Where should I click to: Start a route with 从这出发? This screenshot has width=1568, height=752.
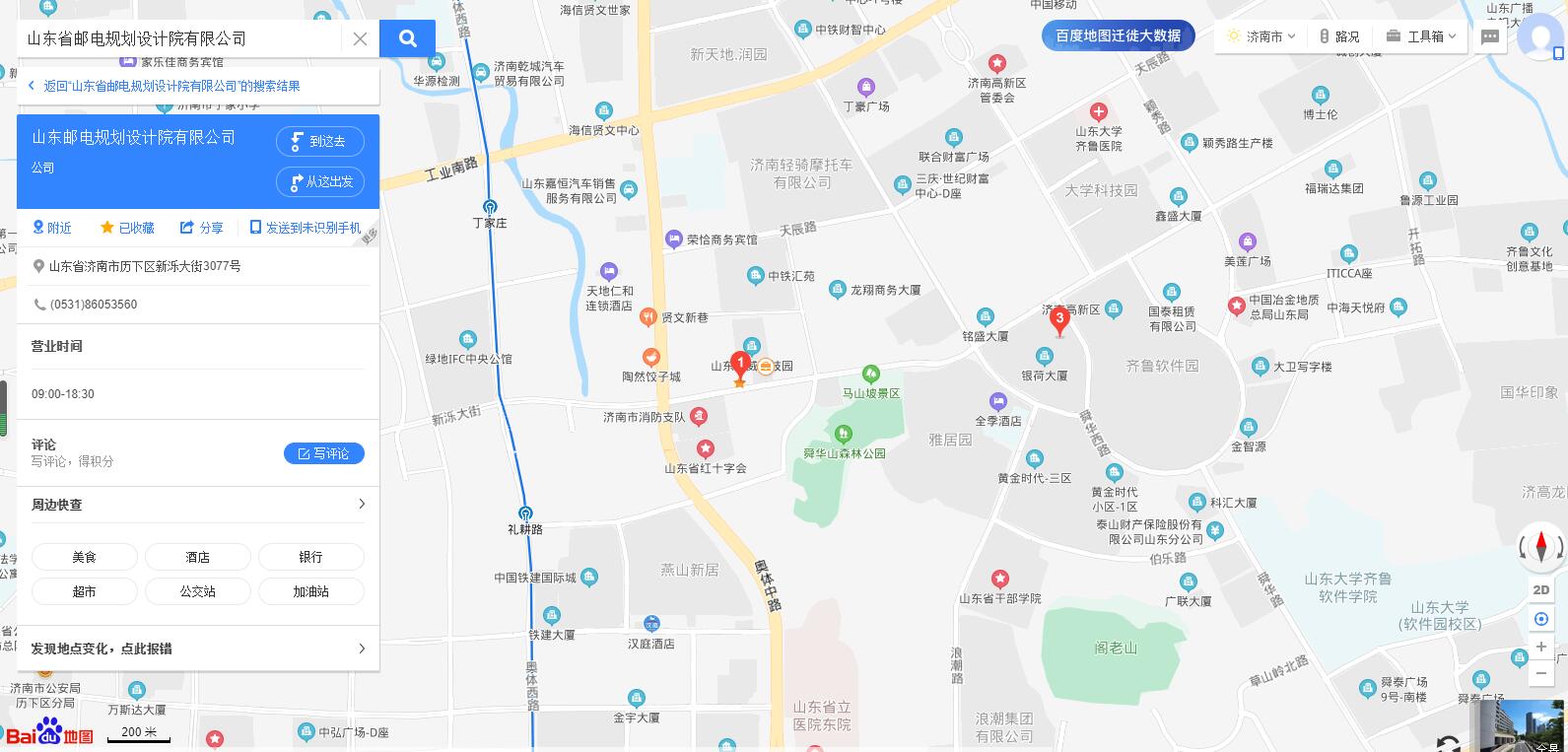[319, 181]
